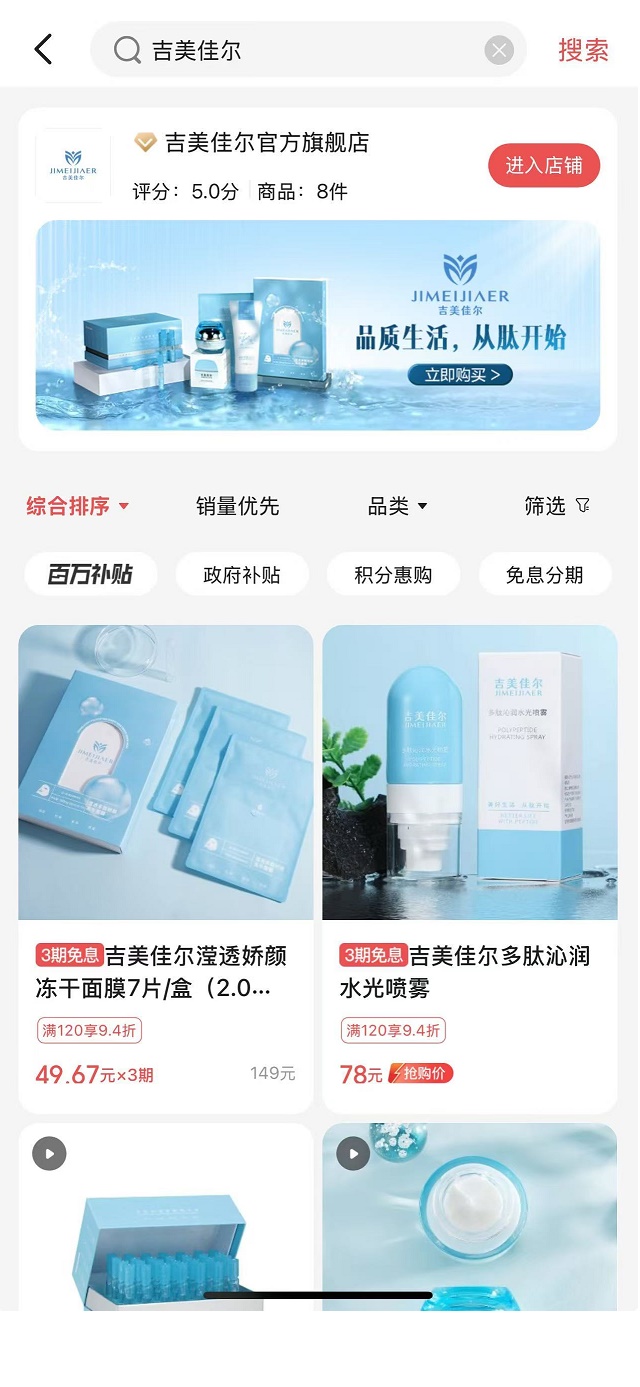Viewport: 640px width, 1387px height.
Task: Go back using the top-left arrow
Action: tap(43, 49)
